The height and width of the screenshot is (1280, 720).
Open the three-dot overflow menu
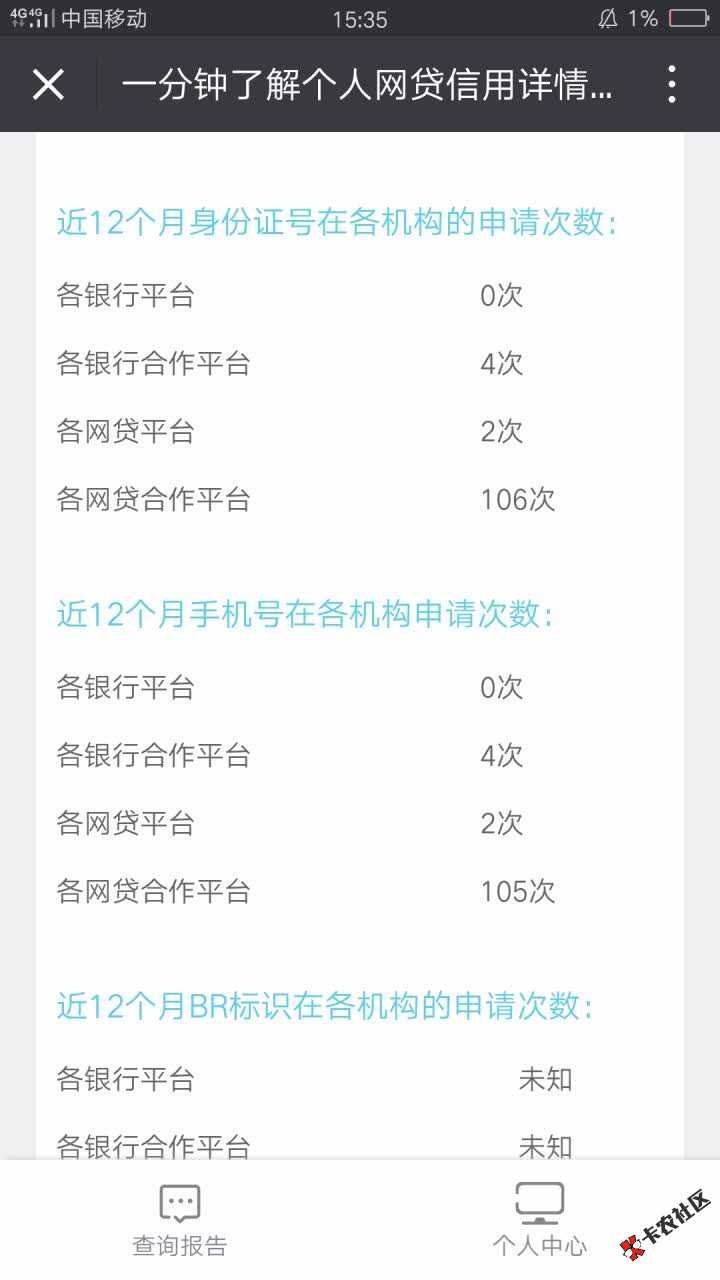point(671,85)
